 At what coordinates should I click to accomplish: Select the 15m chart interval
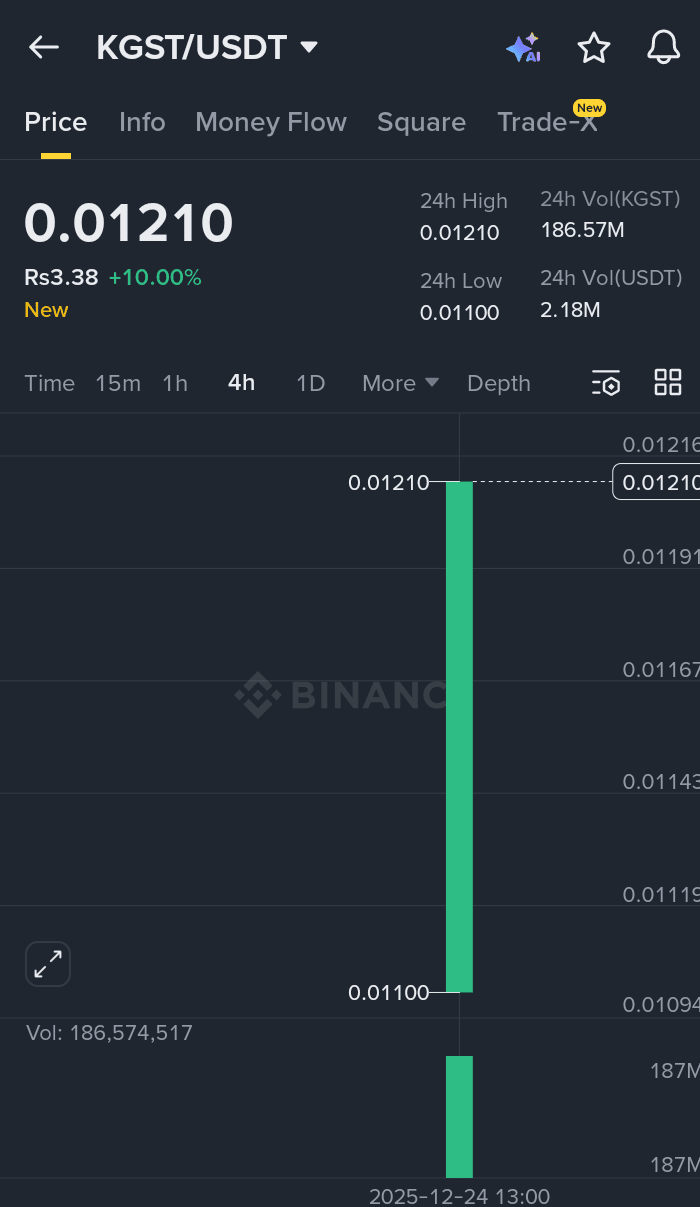tap(118, 383)
